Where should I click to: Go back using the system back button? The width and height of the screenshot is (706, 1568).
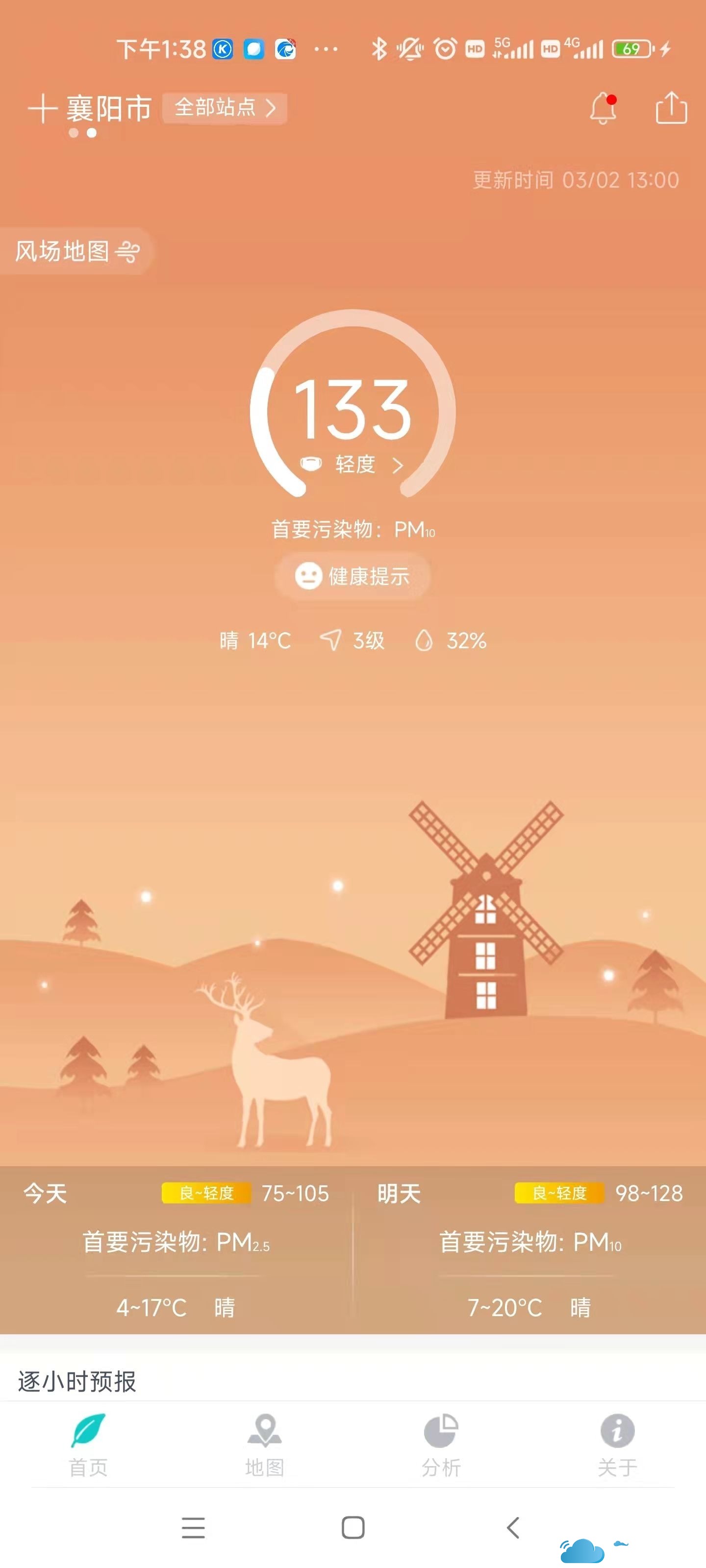click(x=513, y=1527)
